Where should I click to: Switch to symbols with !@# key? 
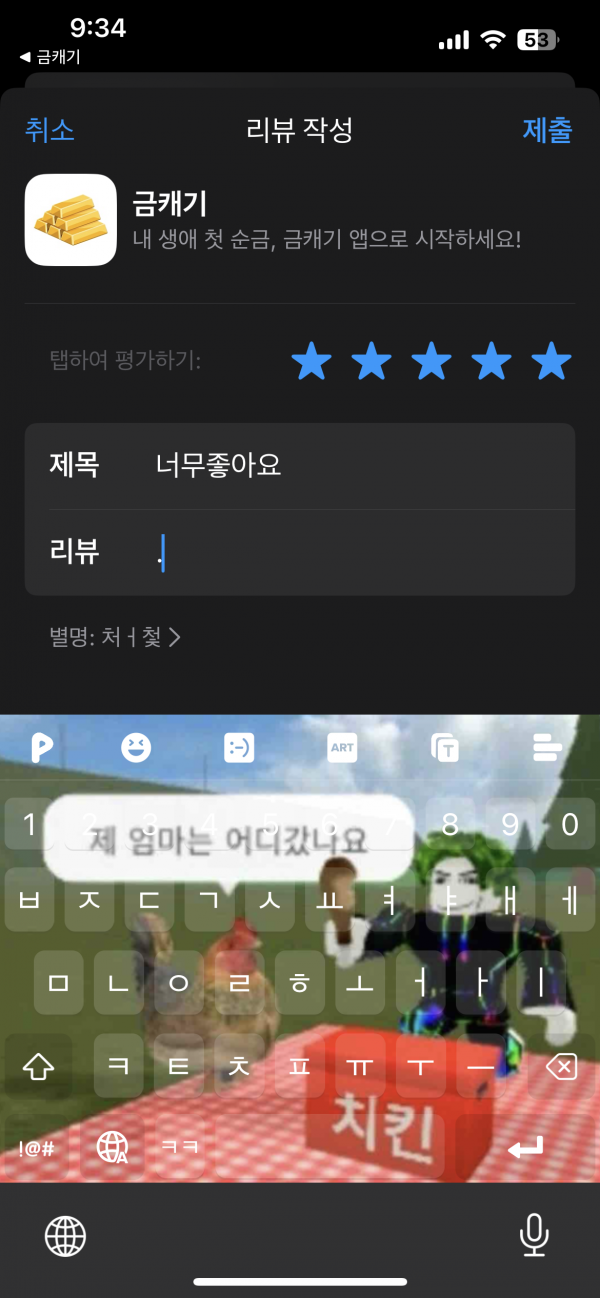click(36, 1147)
